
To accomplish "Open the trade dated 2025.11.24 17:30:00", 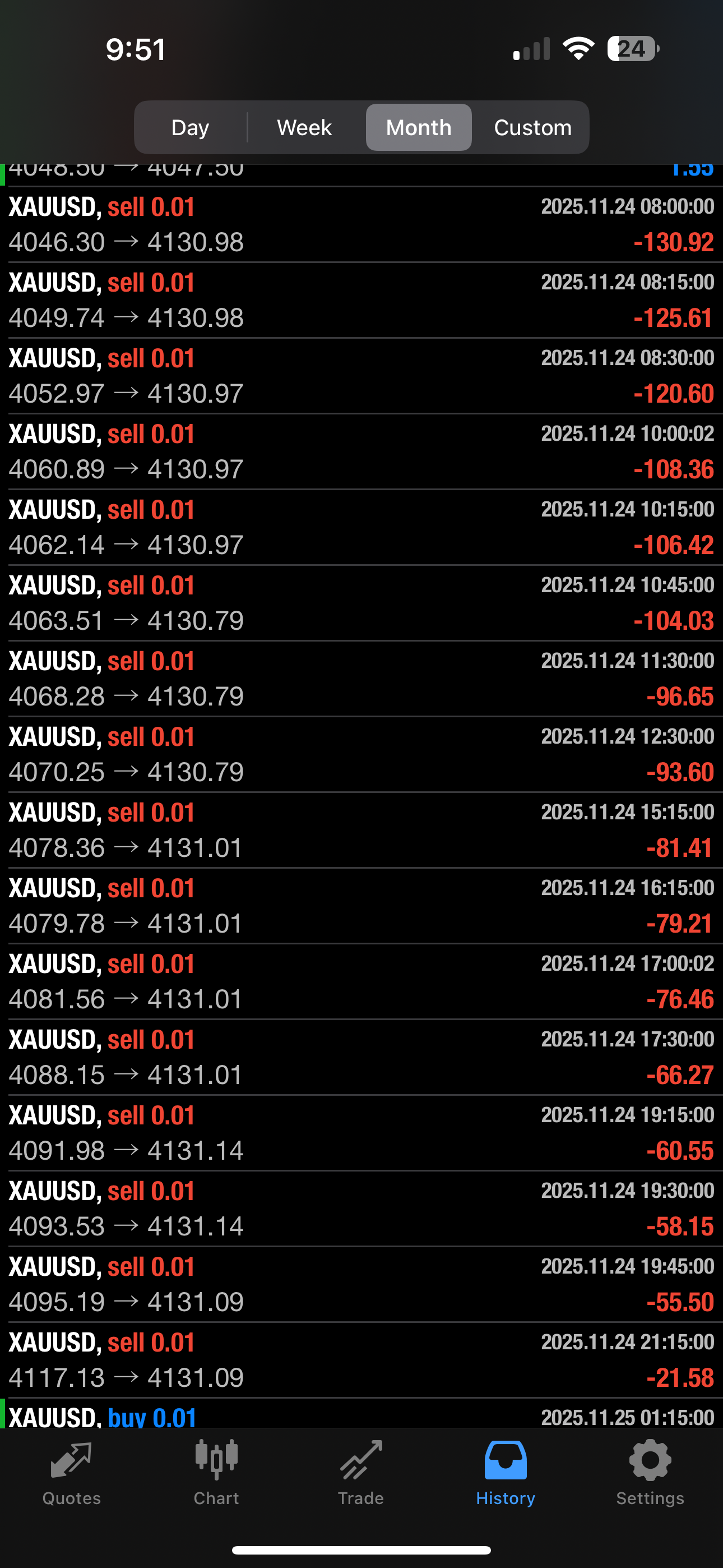I will click(x=361, y=1057).
